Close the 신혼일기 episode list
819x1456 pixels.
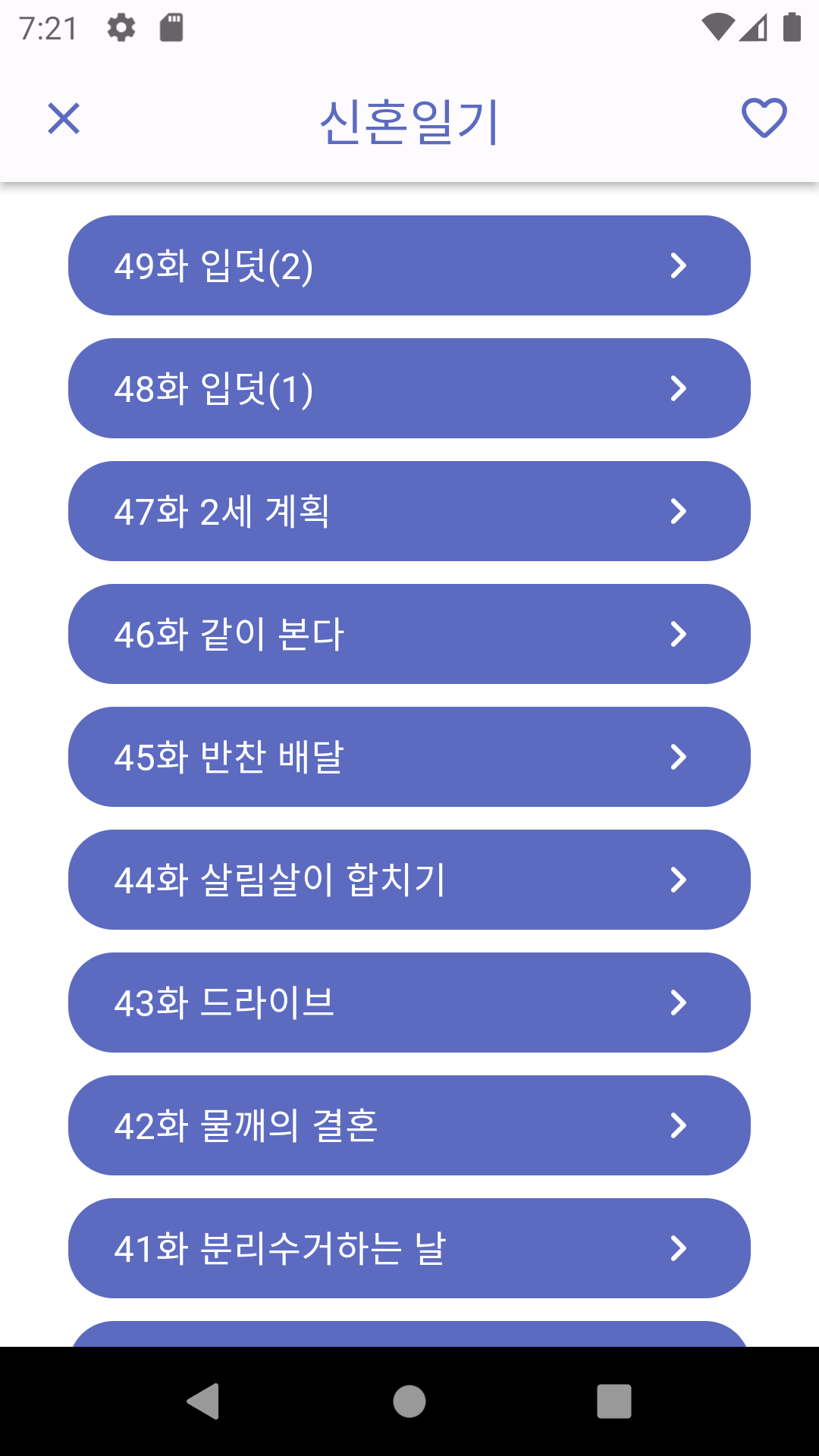[64, 118]
